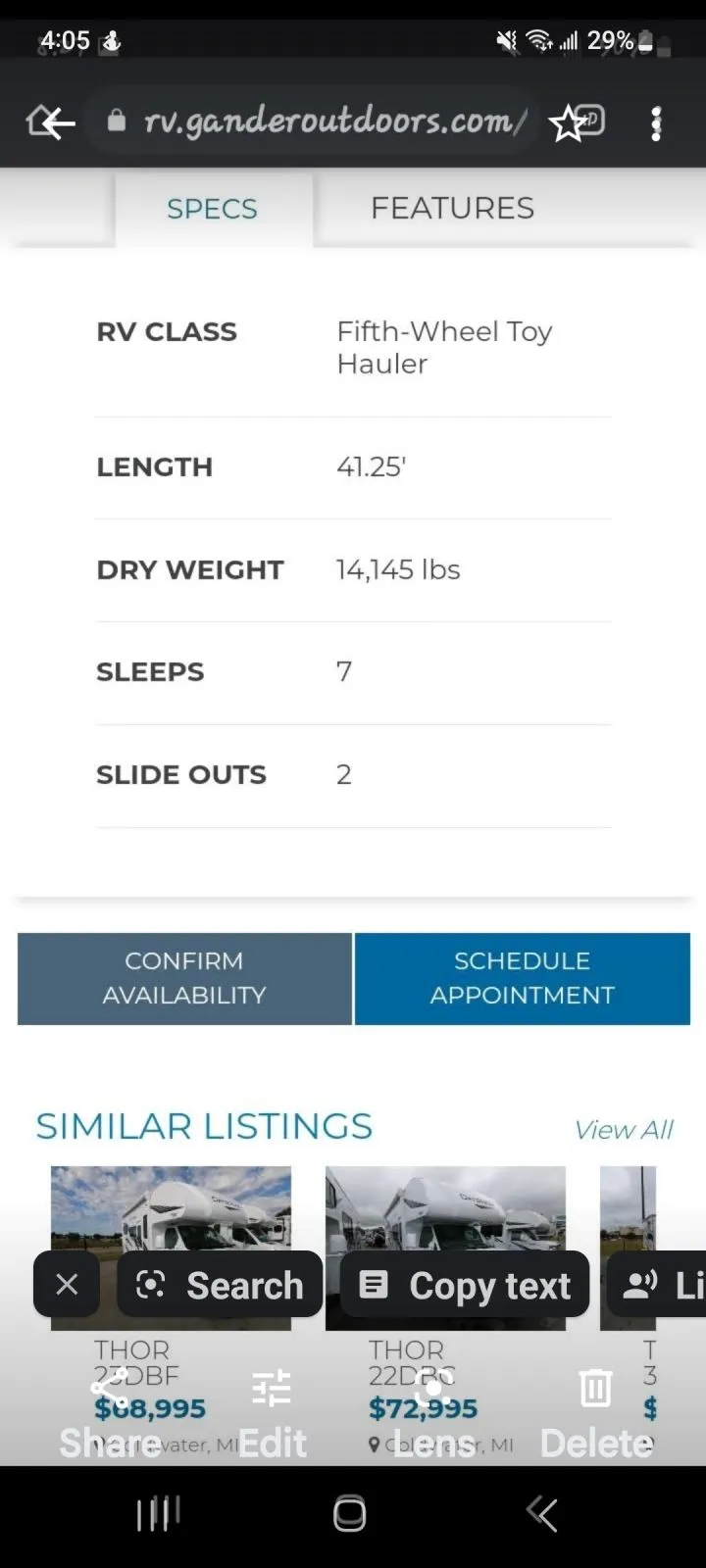706x1568 pixels.
Task: Delete this screenshot
Action: (596, 1416)
